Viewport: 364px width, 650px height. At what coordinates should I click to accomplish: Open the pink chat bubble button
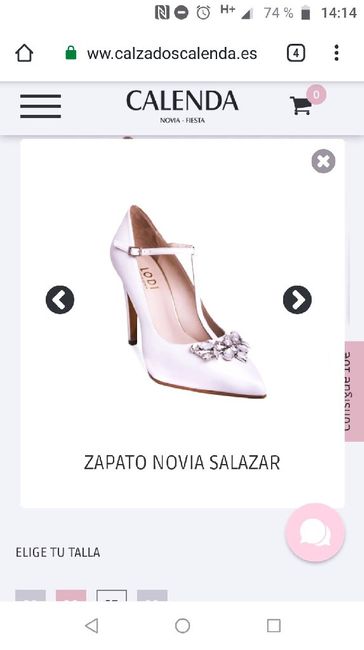pyautogui.click(x=315, y=533)
